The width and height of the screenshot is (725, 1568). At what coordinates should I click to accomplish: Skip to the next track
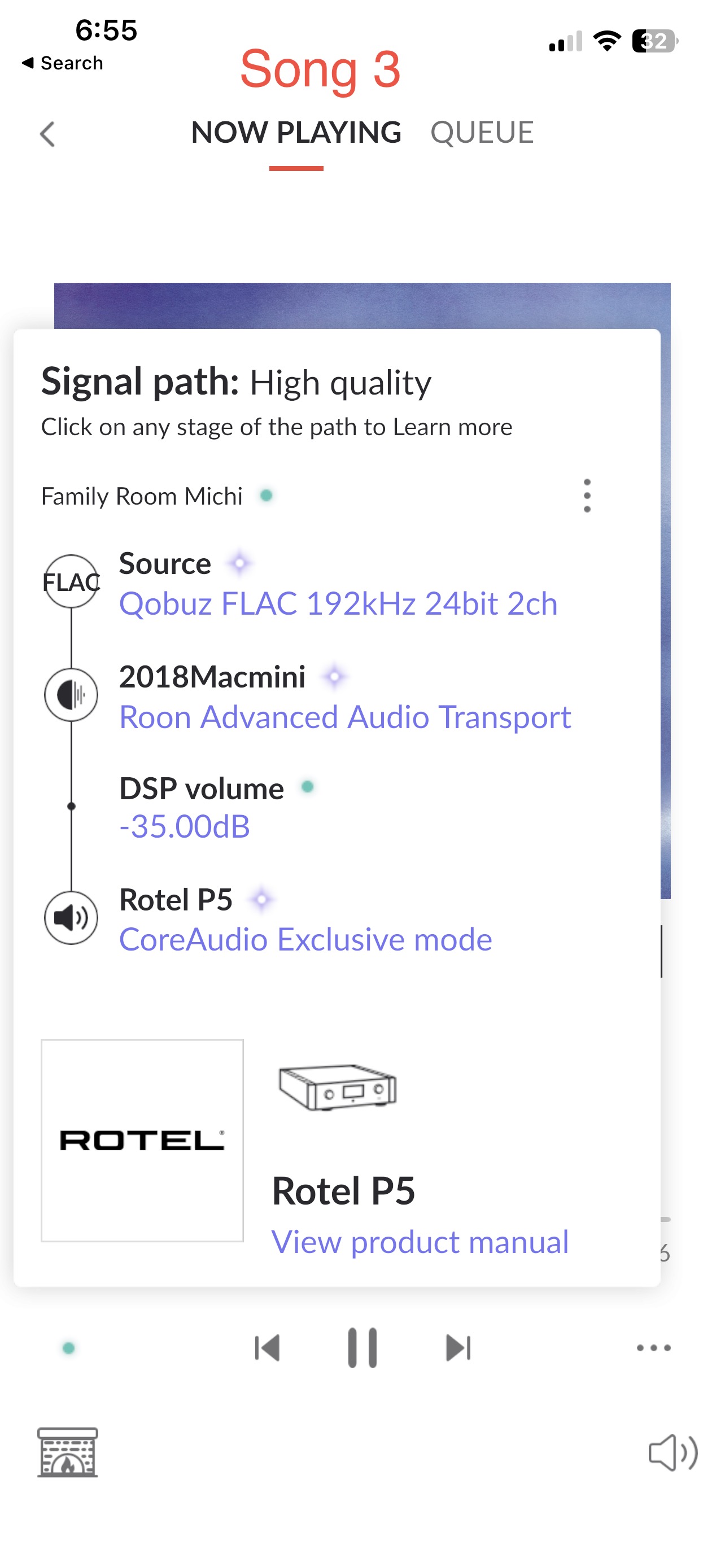pyautogui.click(x=458, y=1348)
